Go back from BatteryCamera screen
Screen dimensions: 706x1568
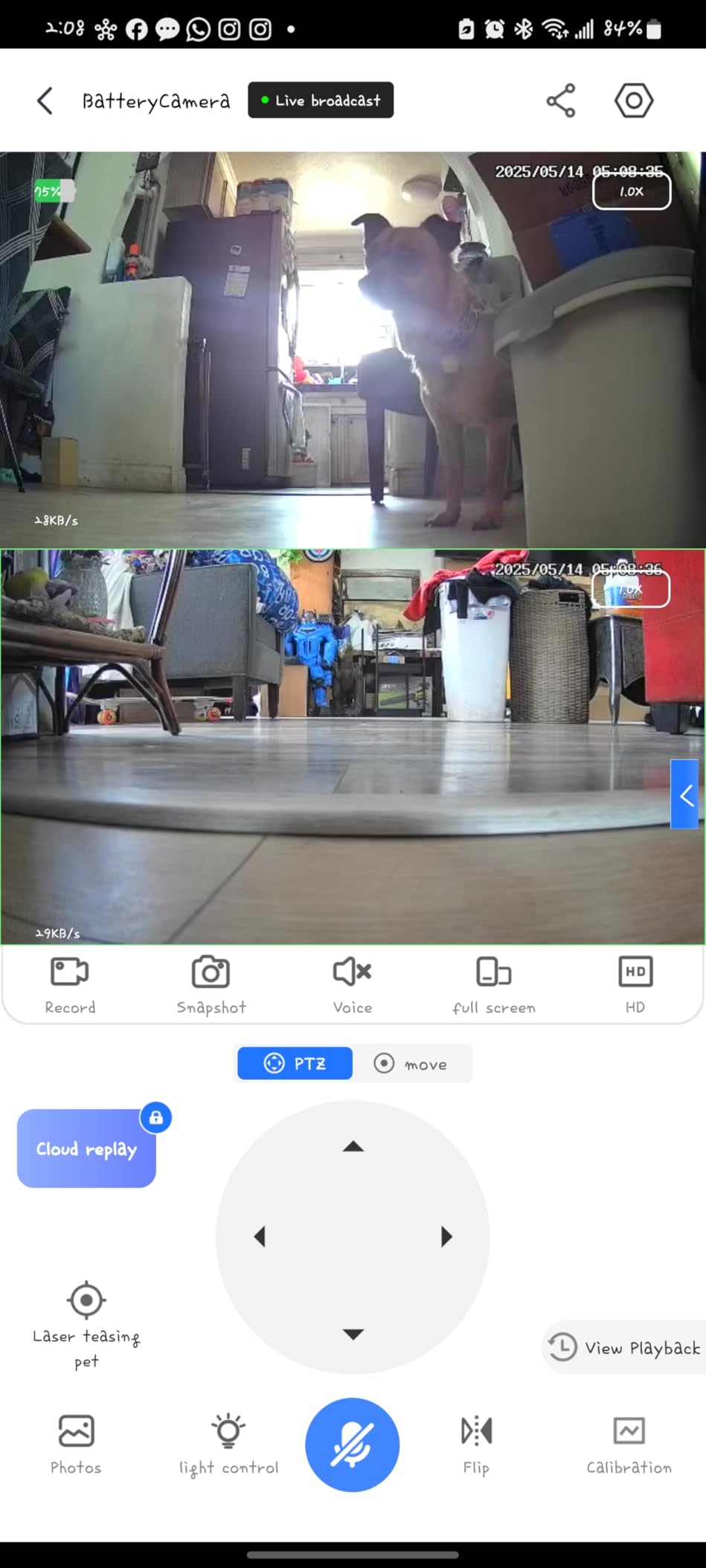45,100
